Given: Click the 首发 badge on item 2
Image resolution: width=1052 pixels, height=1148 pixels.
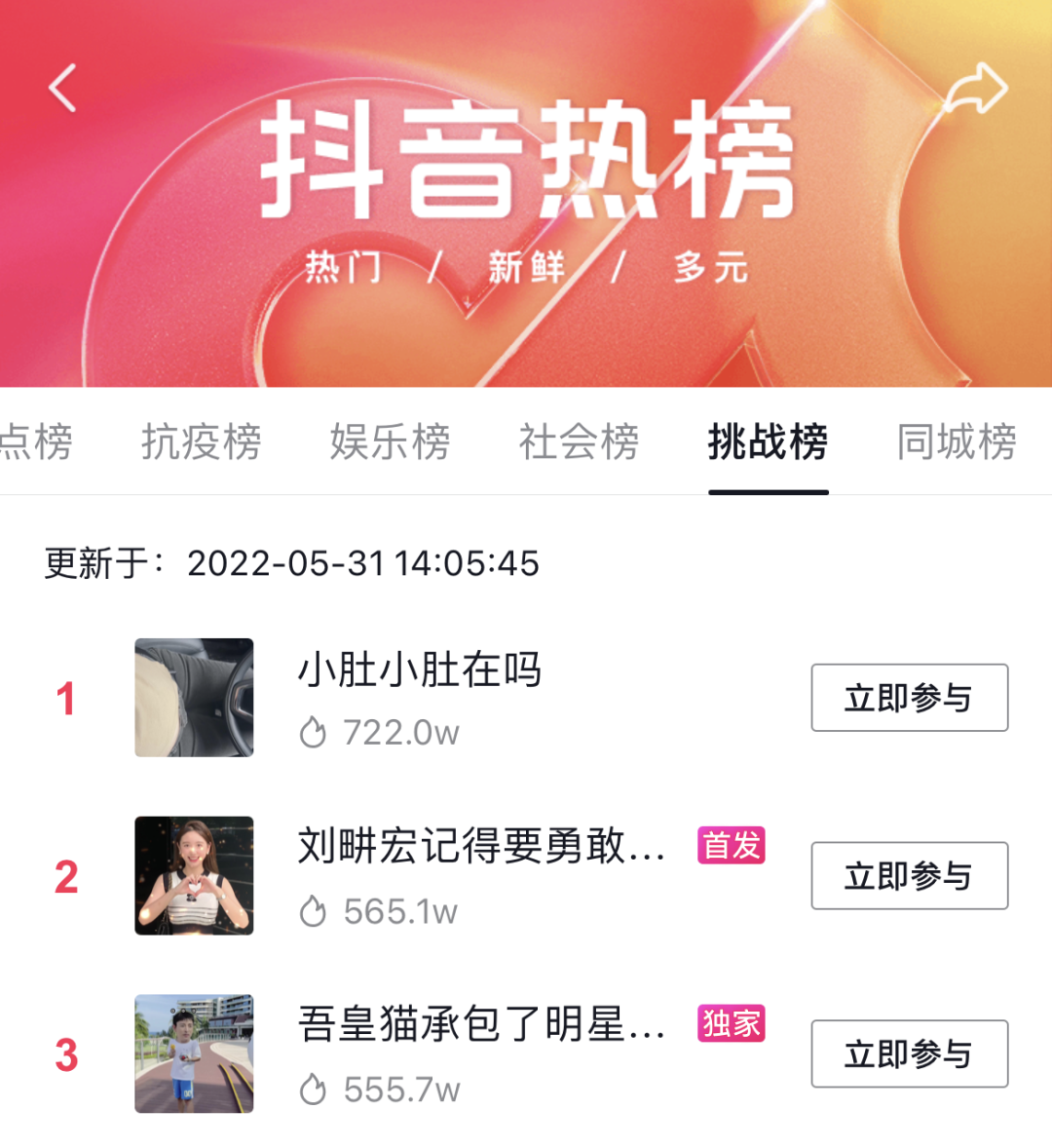Looking at the screenshot, I should click(732, 848).
